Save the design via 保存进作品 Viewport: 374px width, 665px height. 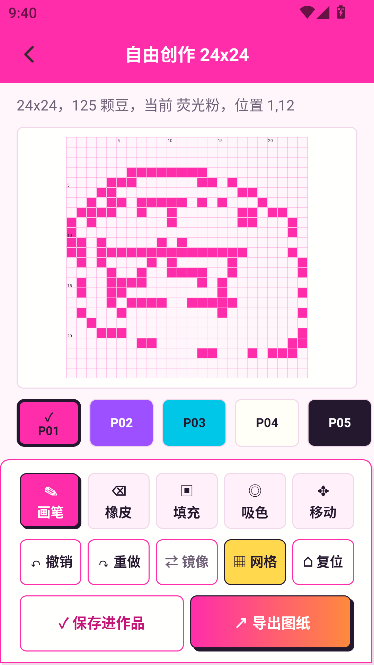[102, 623]
